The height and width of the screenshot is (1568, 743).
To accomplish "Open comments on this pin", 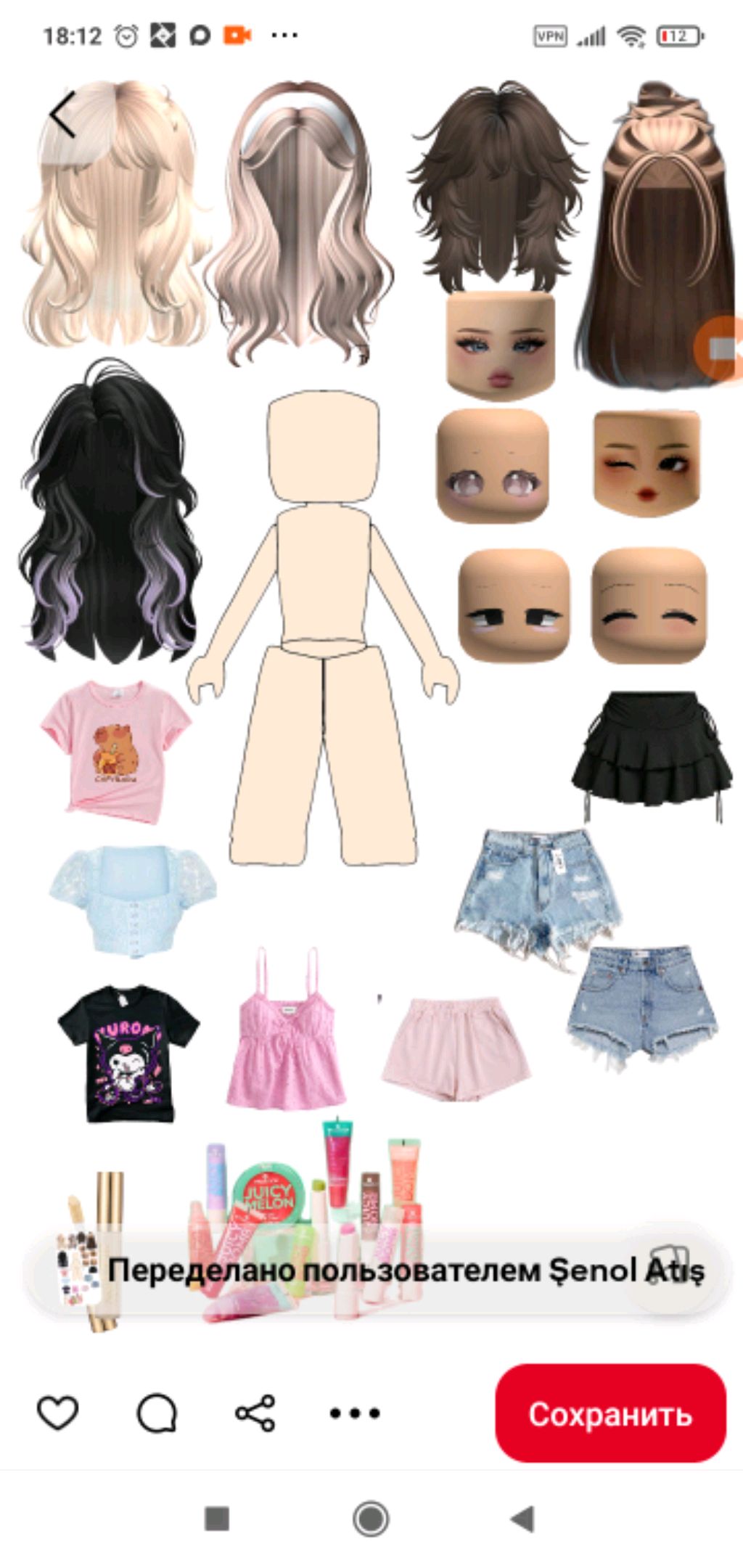I will (x=157, y=1412).
